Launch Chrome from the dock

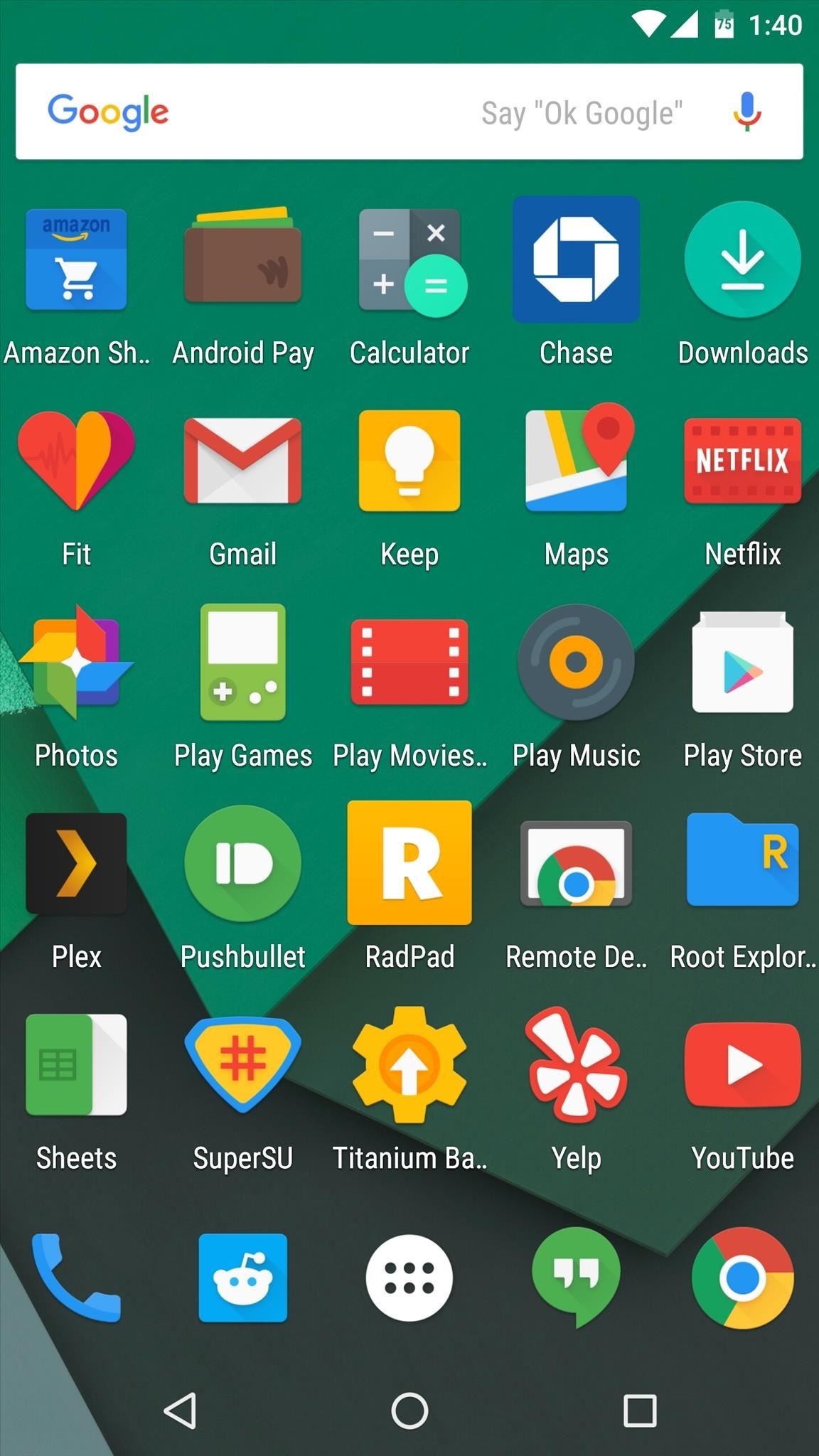(742, 1278)
